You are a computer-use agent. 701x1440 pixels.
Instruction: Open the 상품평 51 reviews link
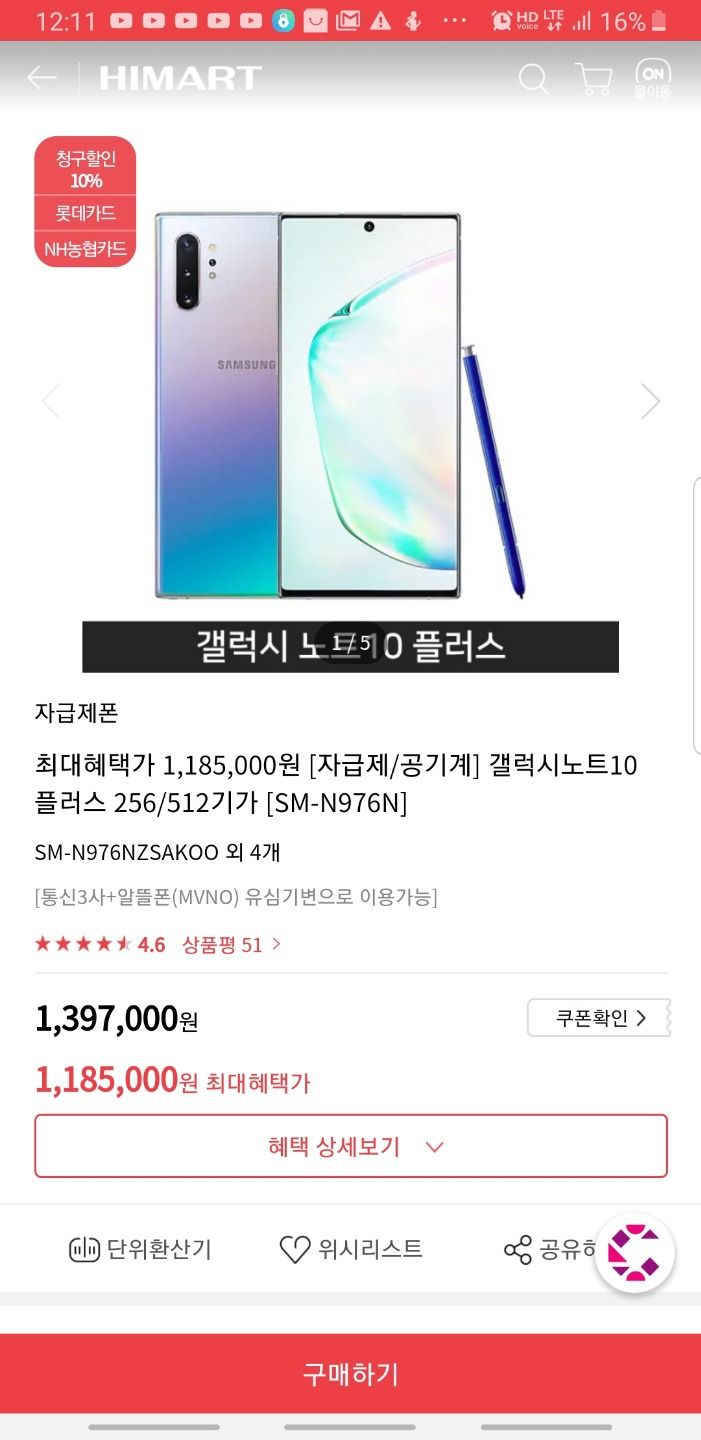231,944
